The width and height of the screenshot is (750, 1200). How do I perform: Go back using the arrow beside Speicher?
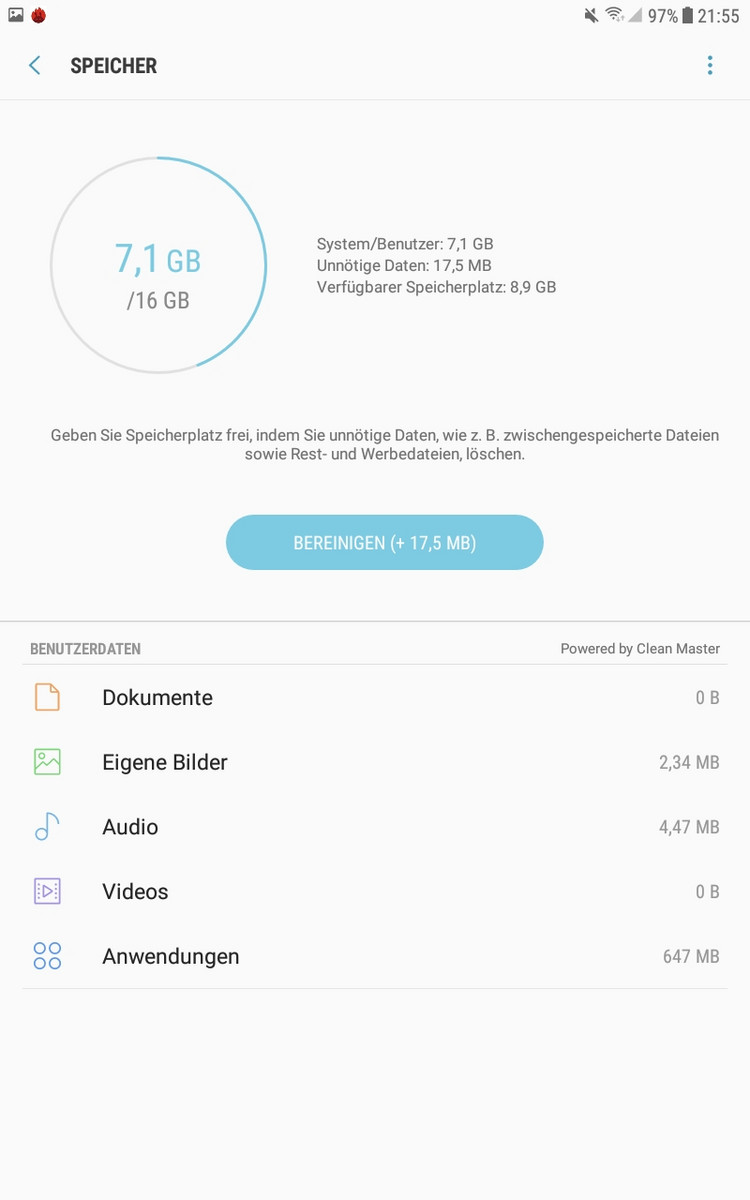pos(35,66)
